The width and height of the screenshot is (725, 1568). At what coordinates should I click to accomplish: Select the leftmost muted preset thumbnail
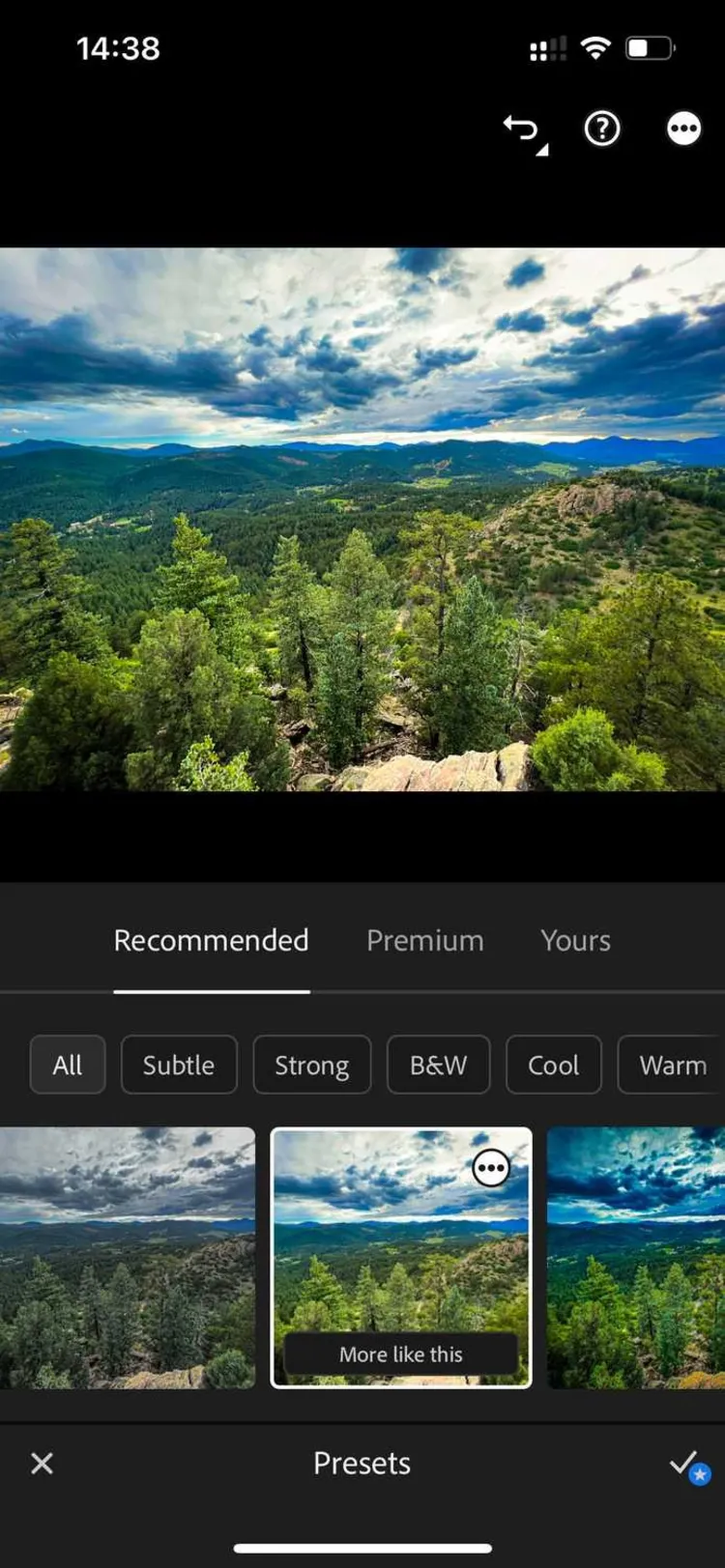click(126, 1256)
